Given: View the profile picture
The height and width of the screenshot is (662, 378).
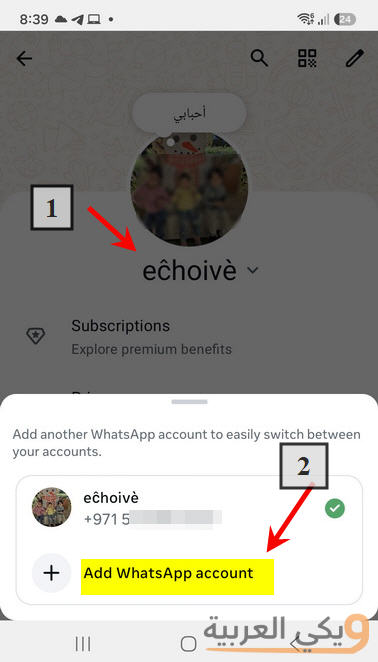Looking at the screenshot, I should point(189,189).
